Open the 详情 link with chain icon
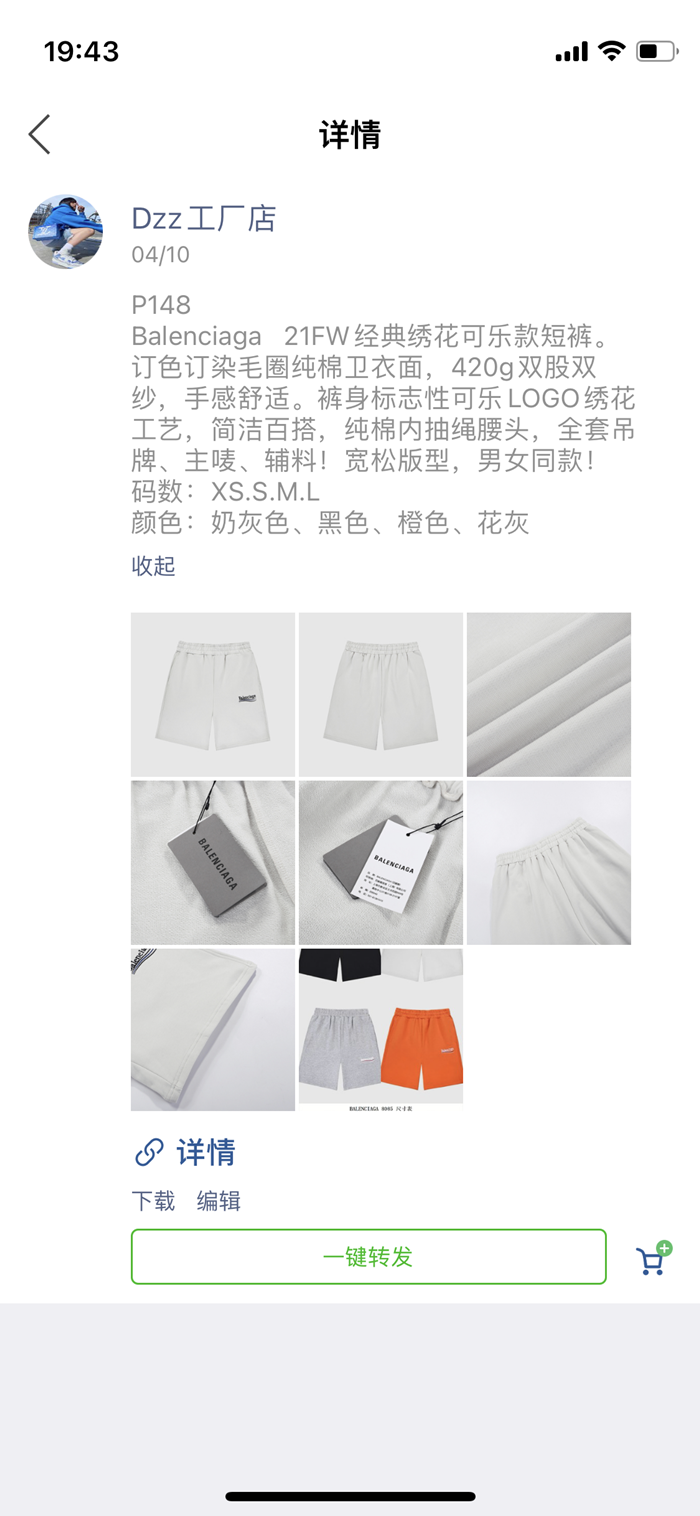700x1516 pixels. (185, 1152)
